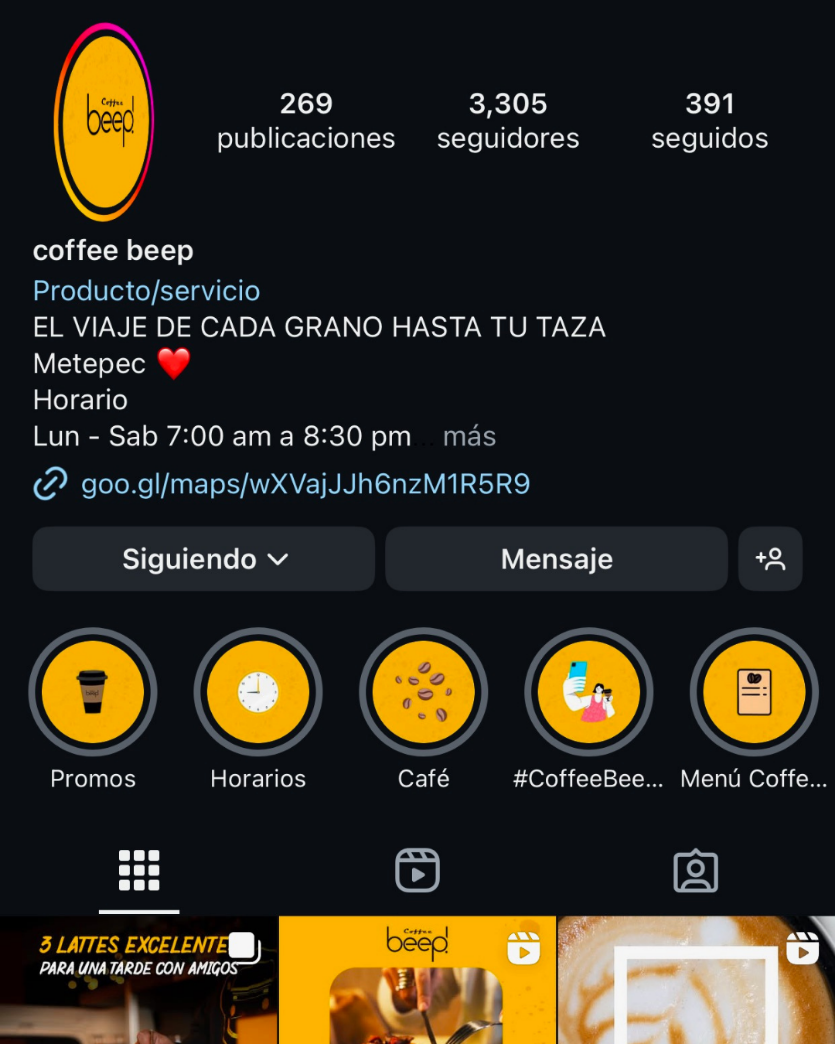View coffee beep's profile story

pos(104,121)
